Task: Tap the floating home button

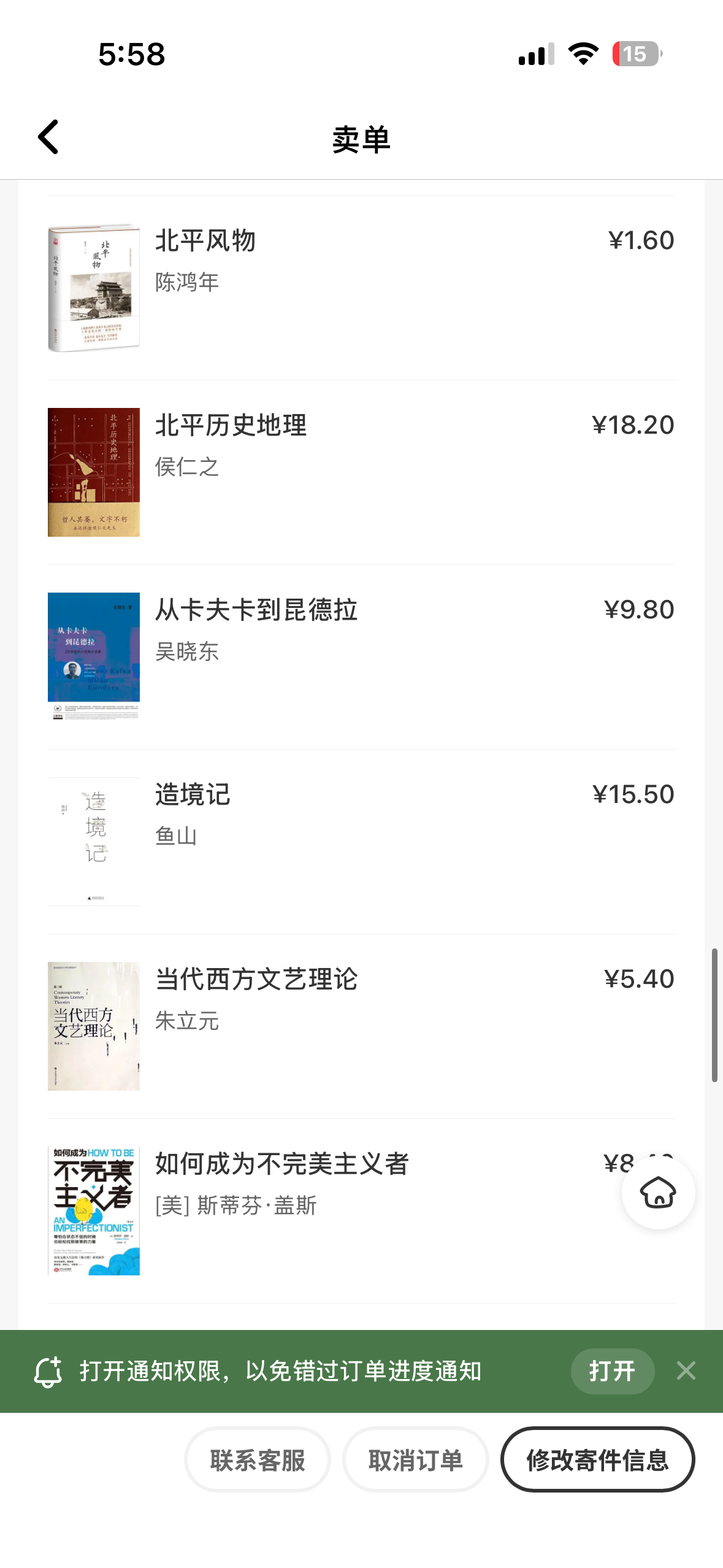Action: tap(658, 1193)
